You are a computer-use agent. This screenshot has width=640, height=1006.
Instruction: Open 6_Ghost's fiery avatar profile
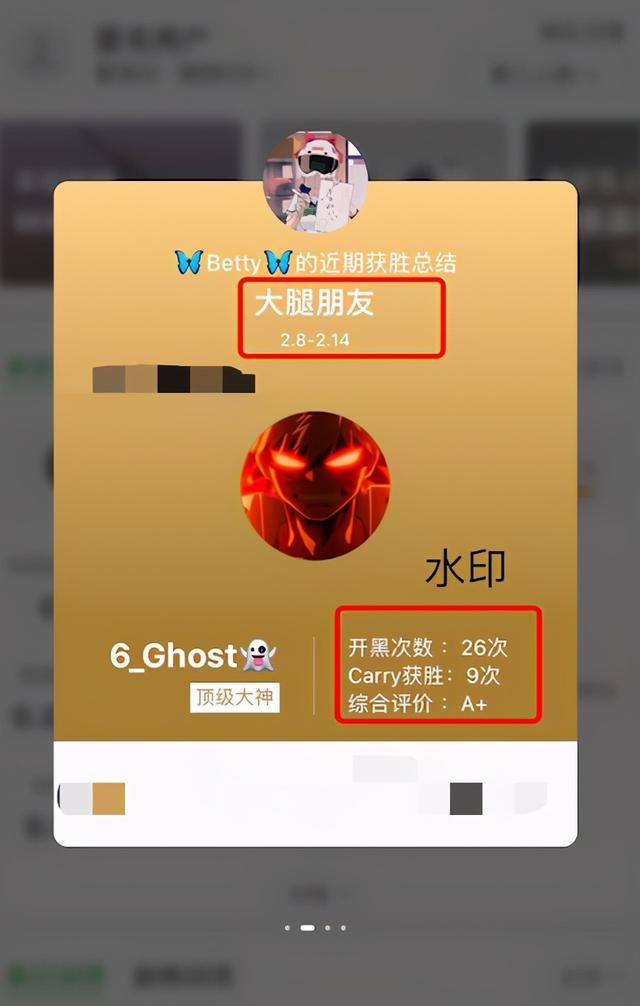(315, 484)
